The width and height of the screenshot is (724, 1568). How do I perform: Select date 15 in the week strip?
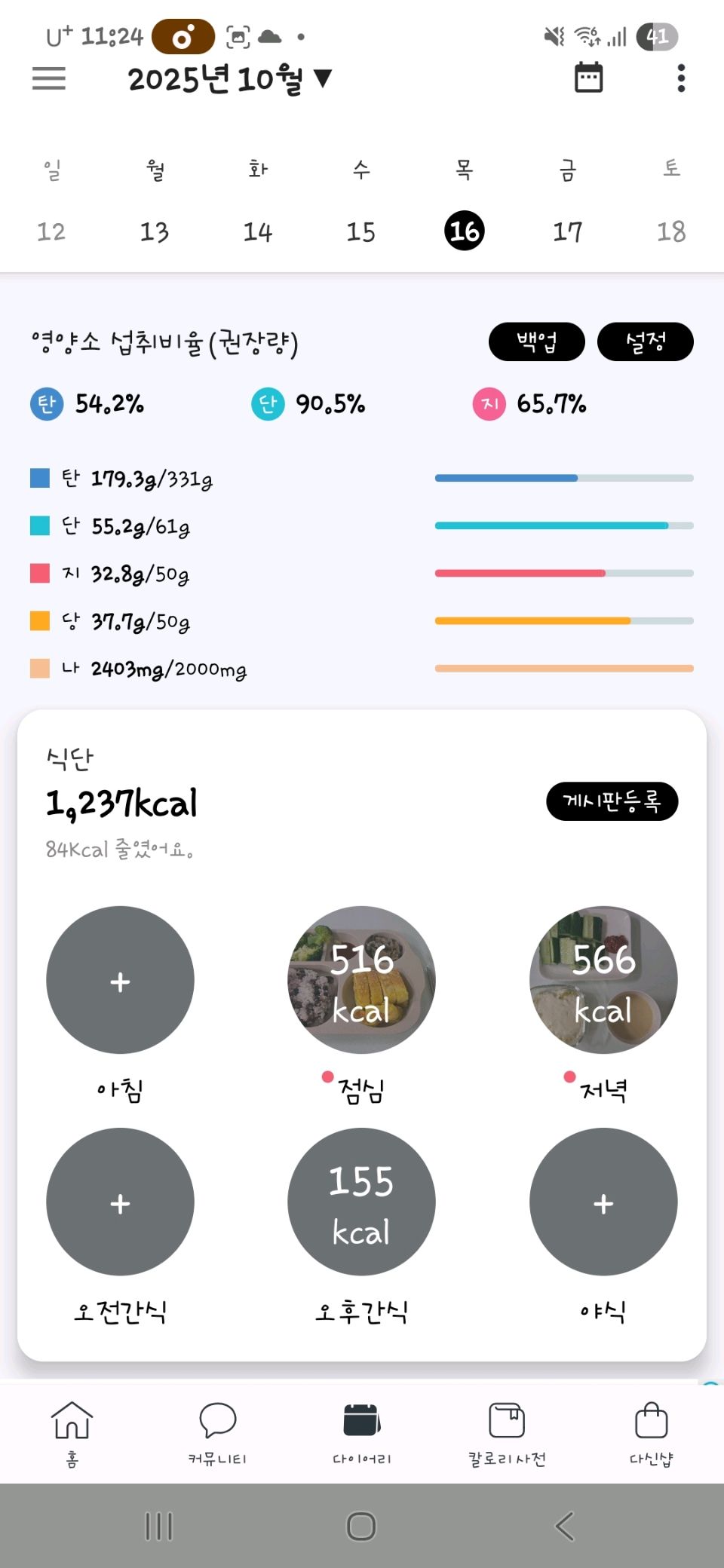(360, 231)
